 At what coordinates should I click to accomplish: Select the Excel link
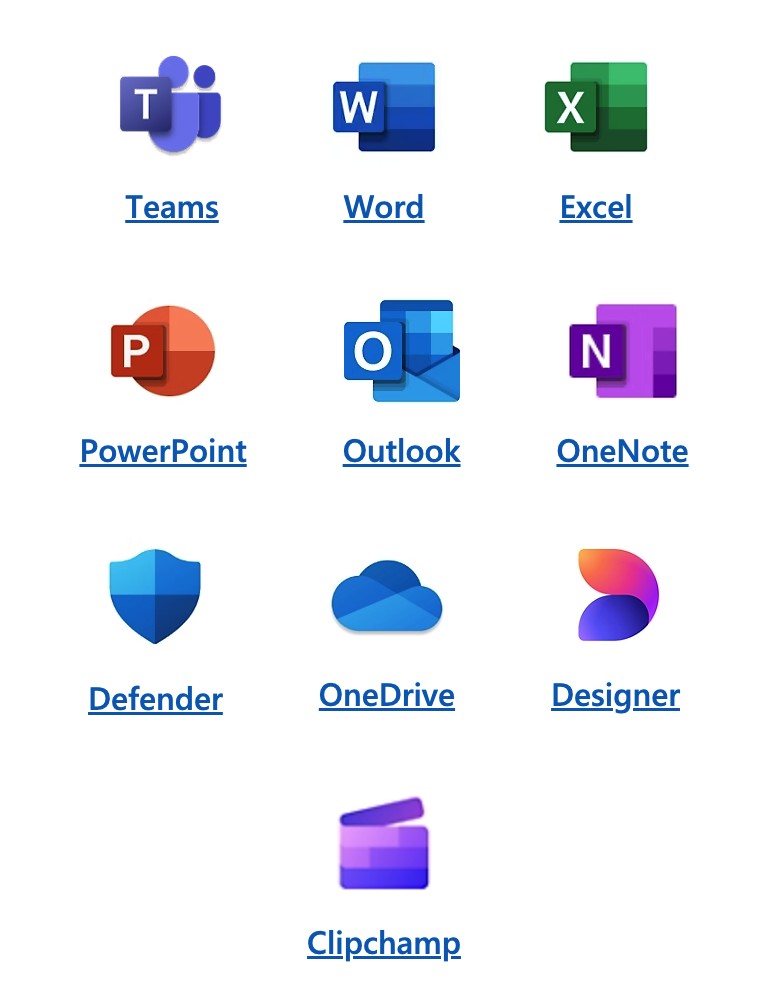pyautogui.click(x=596, y=207)
